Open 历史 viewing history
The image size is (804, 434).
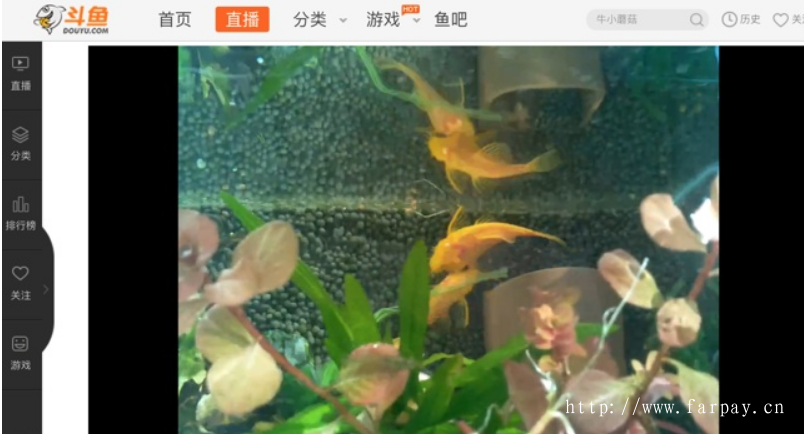742,19
